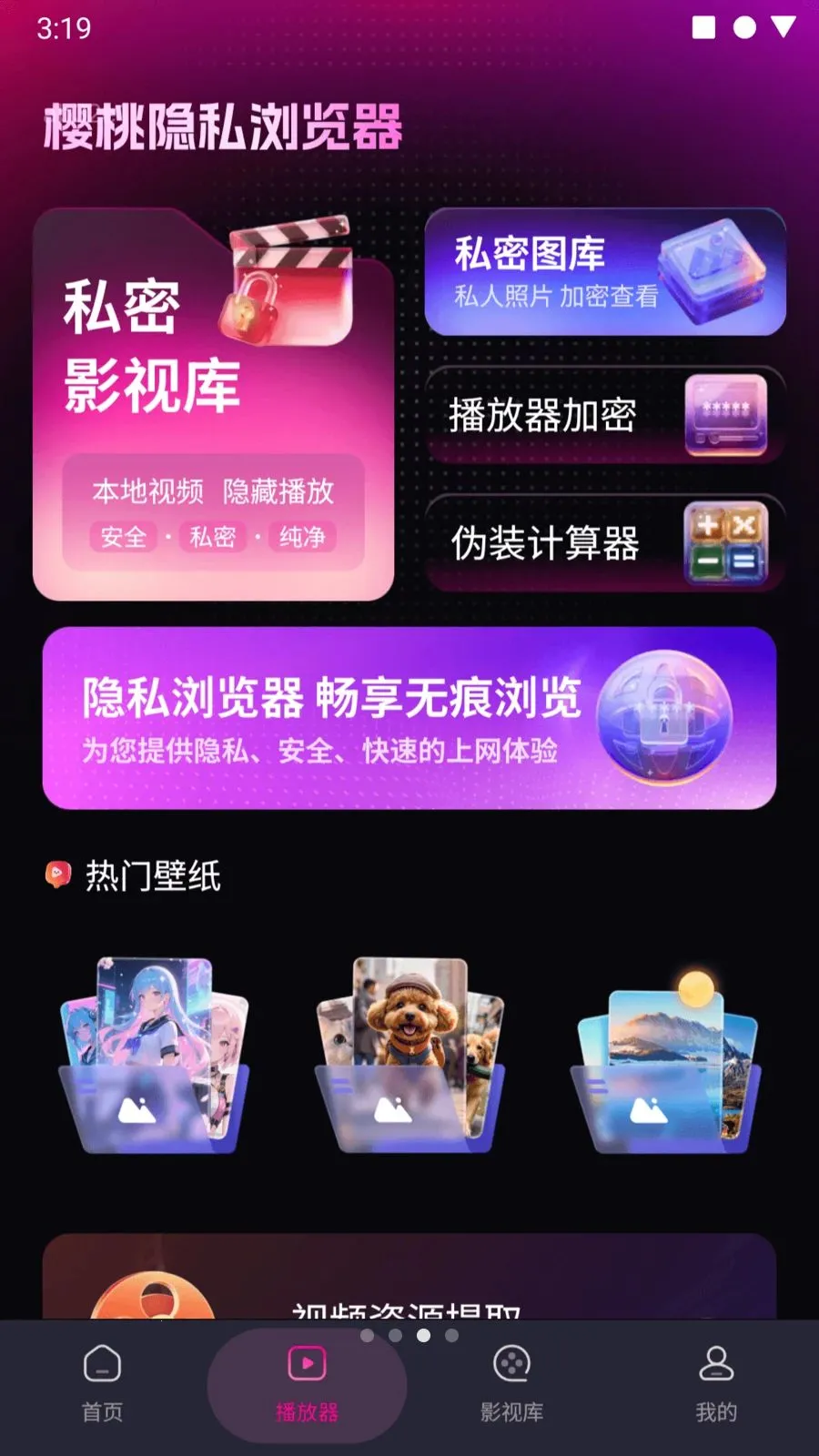The height and width of the screenshot is (1456, 819).
Task: Open the anime girl wallpaper folder
Action: tap(154, 1056)
